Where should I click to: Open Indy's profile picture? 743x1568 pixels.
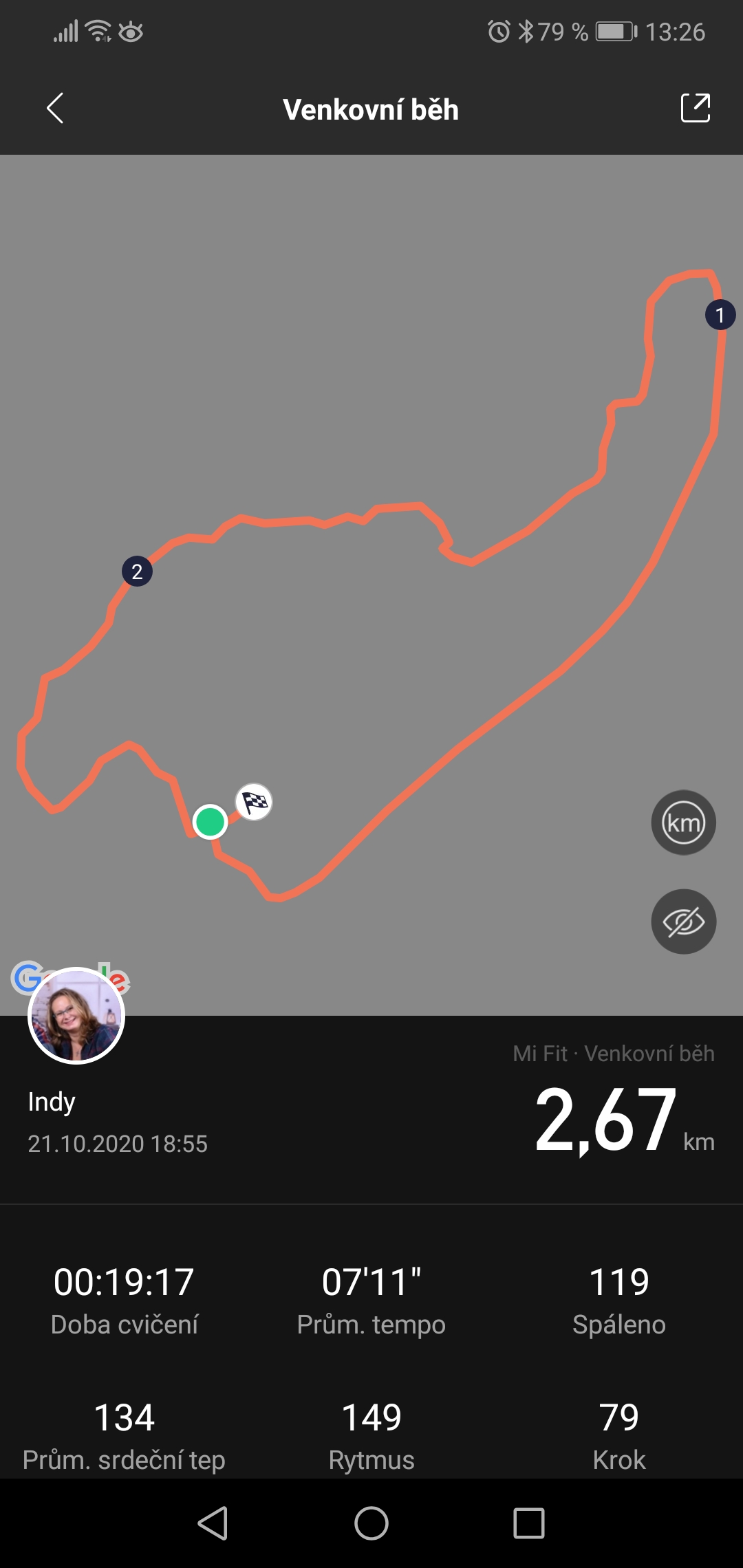coord(76,1016)
